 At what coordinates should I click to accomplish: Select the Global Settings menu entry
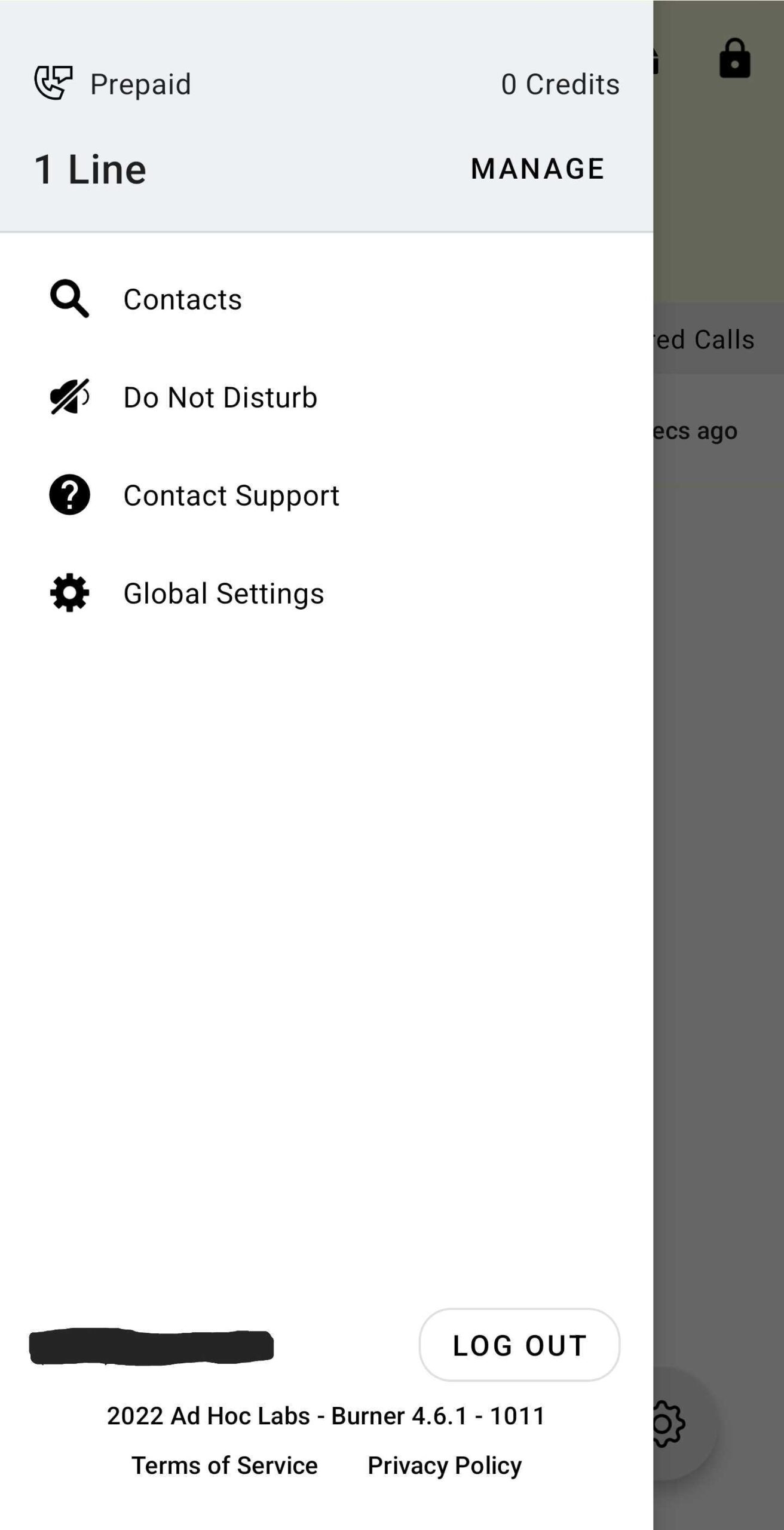point(223,592)
